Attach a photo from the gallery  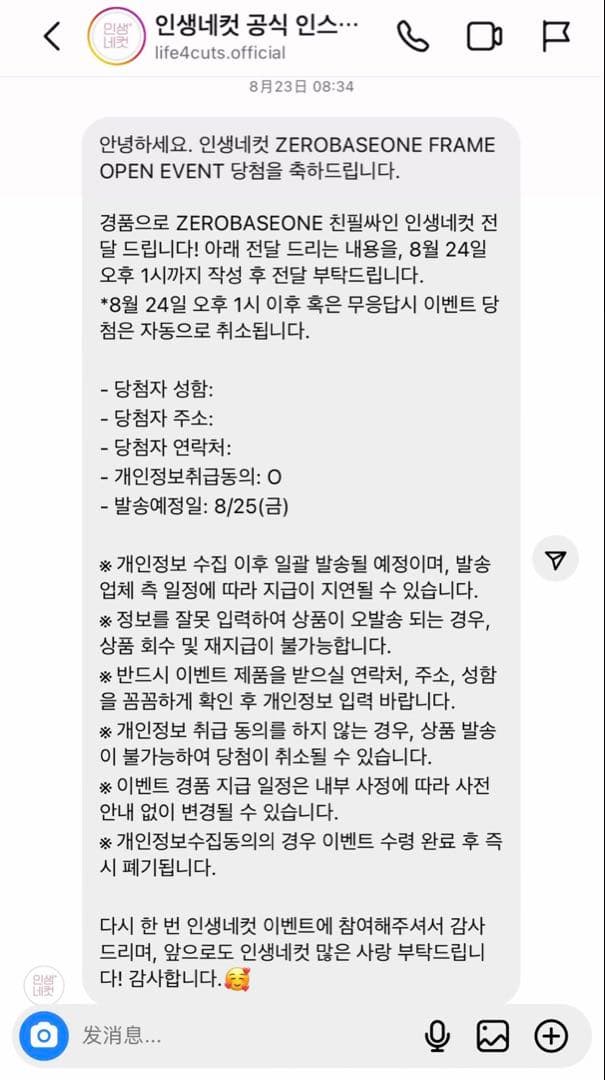pos(493,1035)
